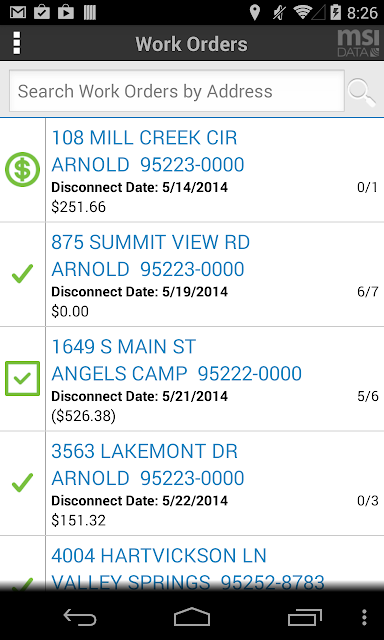Tap the checkbox icon beside 1649 S Main St
384x640 pixels.
(x=22, y=378)
